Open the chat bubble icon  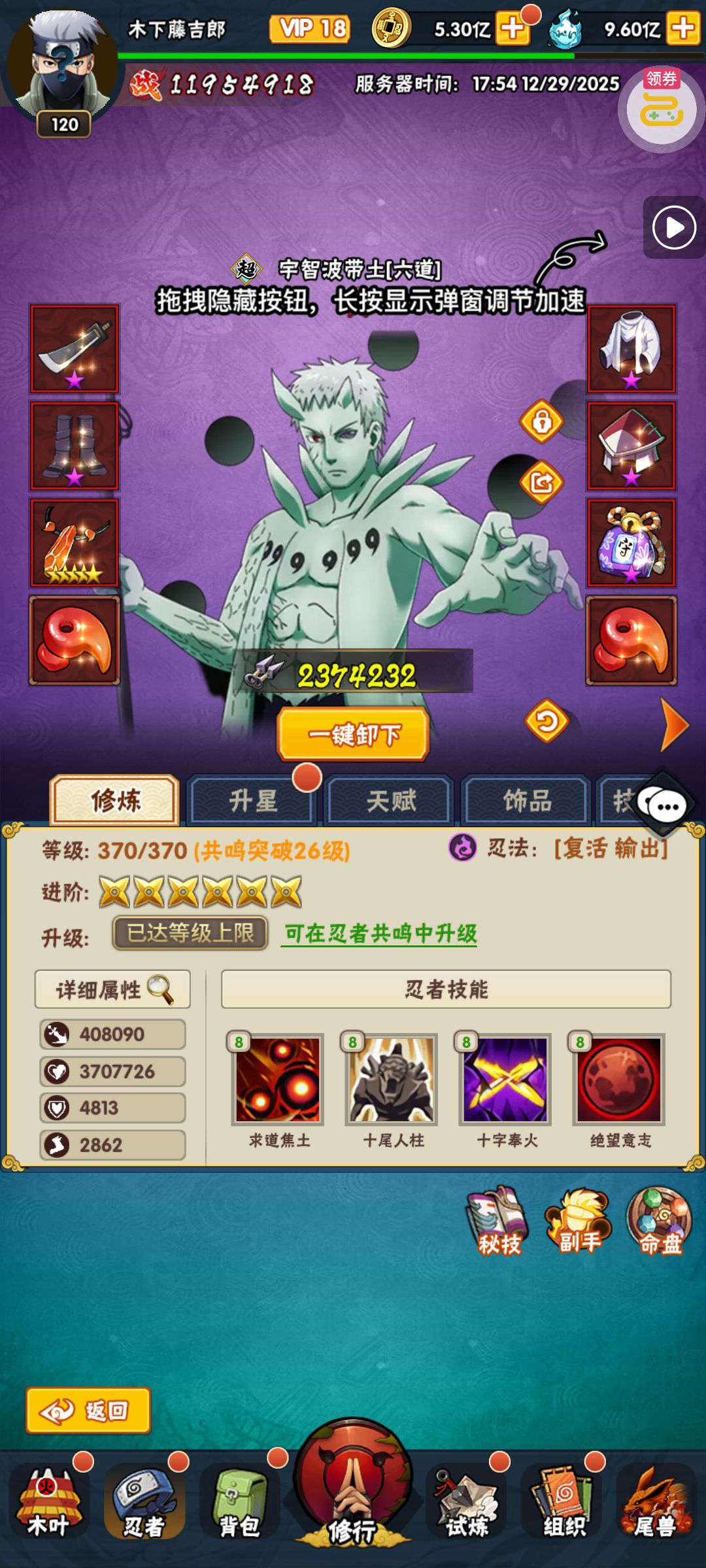pyautogui.click(x=665, y=806)
